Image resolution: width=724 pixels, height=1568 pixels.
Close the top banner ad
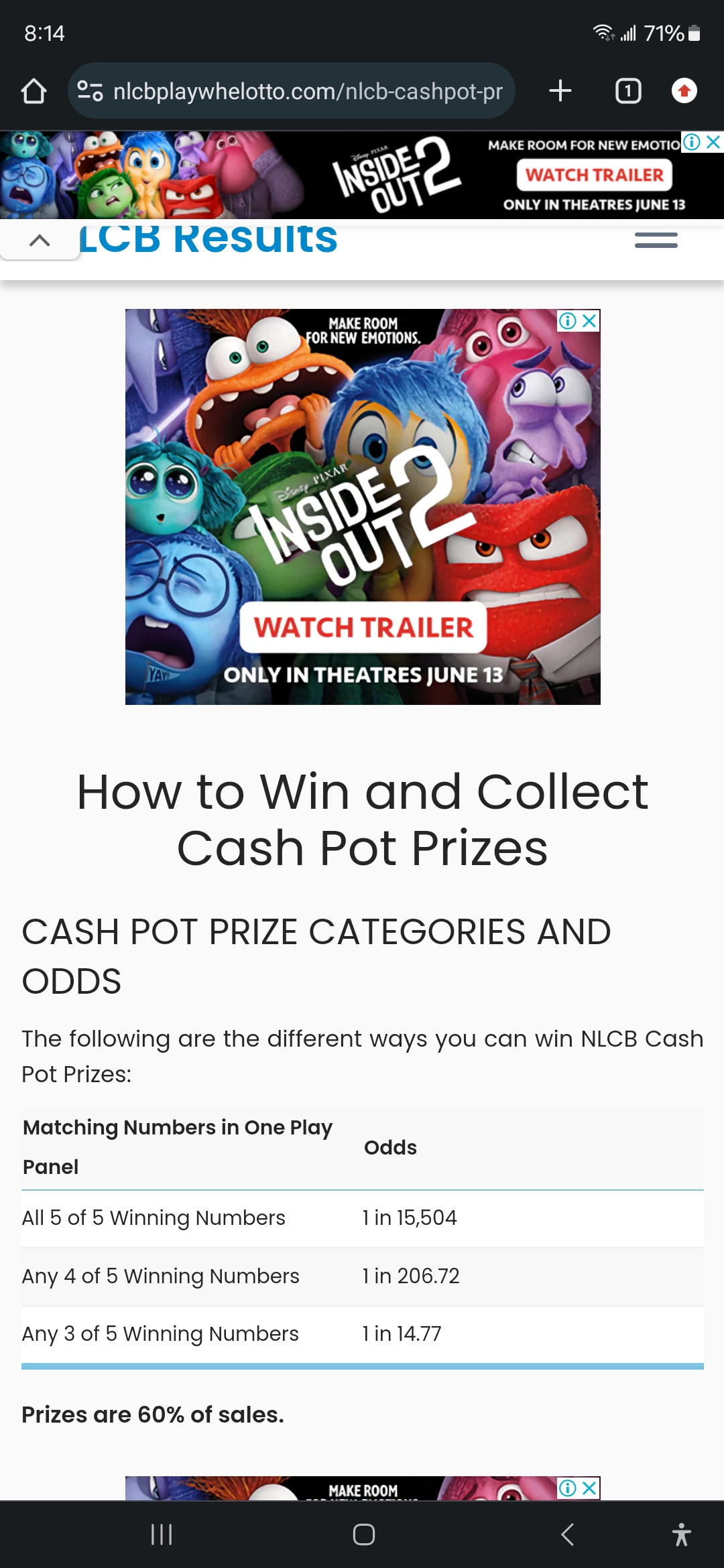[714, 142]
